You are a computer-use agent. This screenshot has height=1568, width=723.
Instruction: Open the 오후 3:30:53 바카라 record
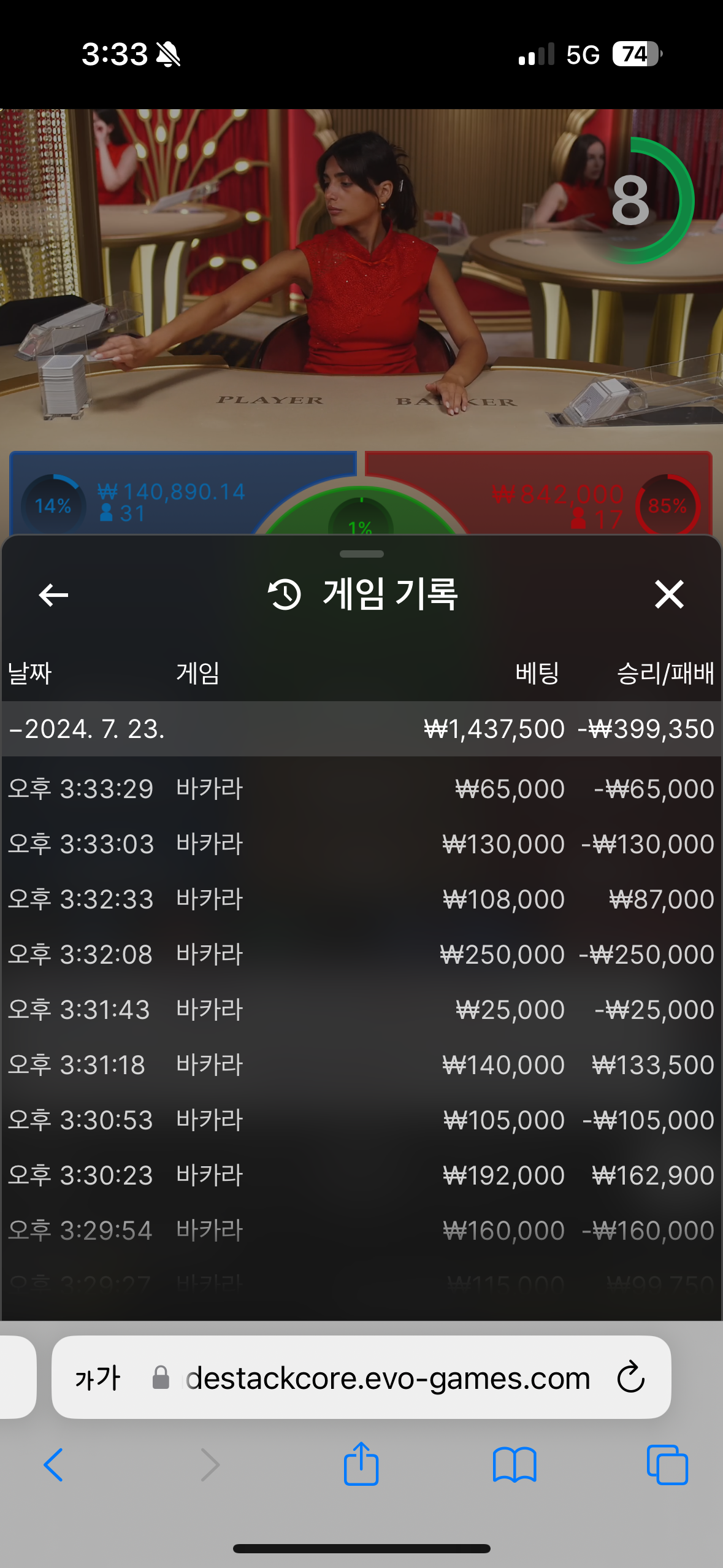tap(361, 1120)
